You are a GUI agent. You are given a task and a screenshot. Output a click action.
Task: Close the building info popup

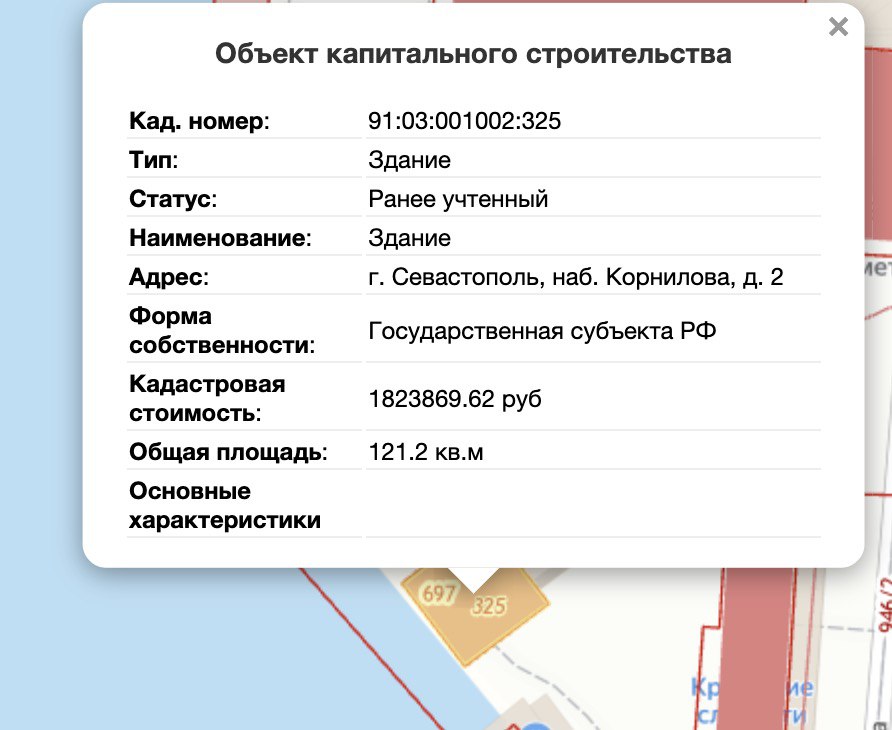tap(838, 27)
